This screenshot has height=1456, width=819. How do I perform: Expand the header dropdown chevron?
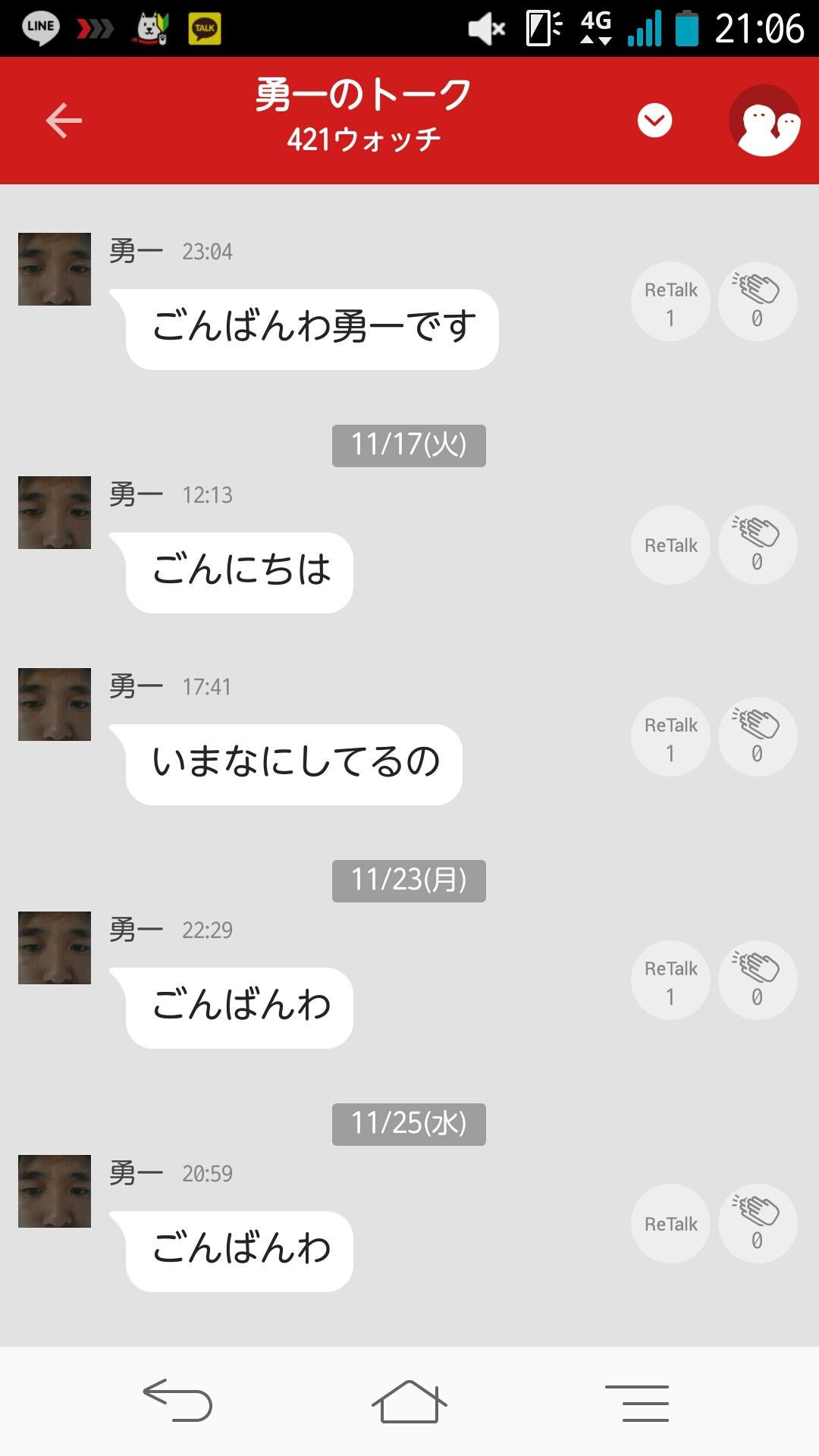654,118
